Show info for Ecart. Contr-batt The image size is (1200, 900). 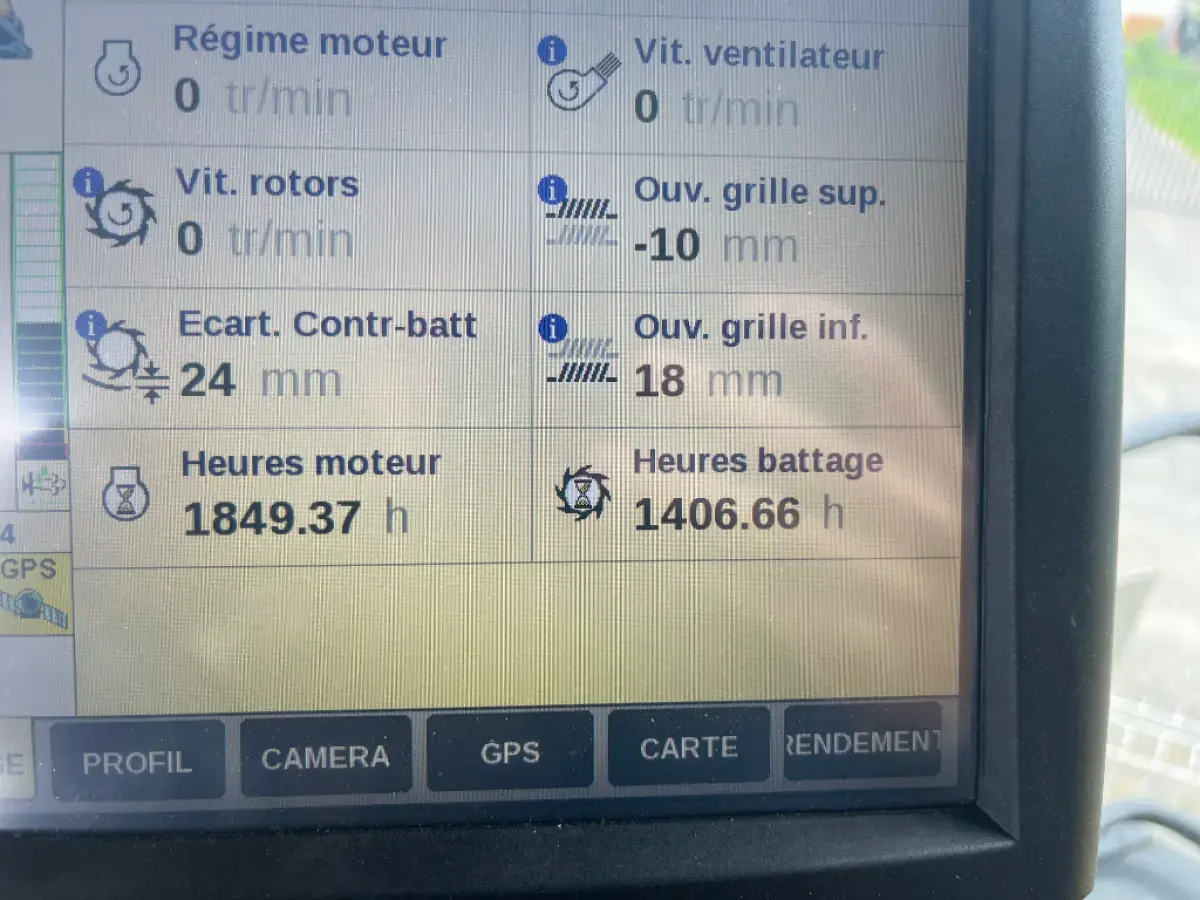[90, 323]
